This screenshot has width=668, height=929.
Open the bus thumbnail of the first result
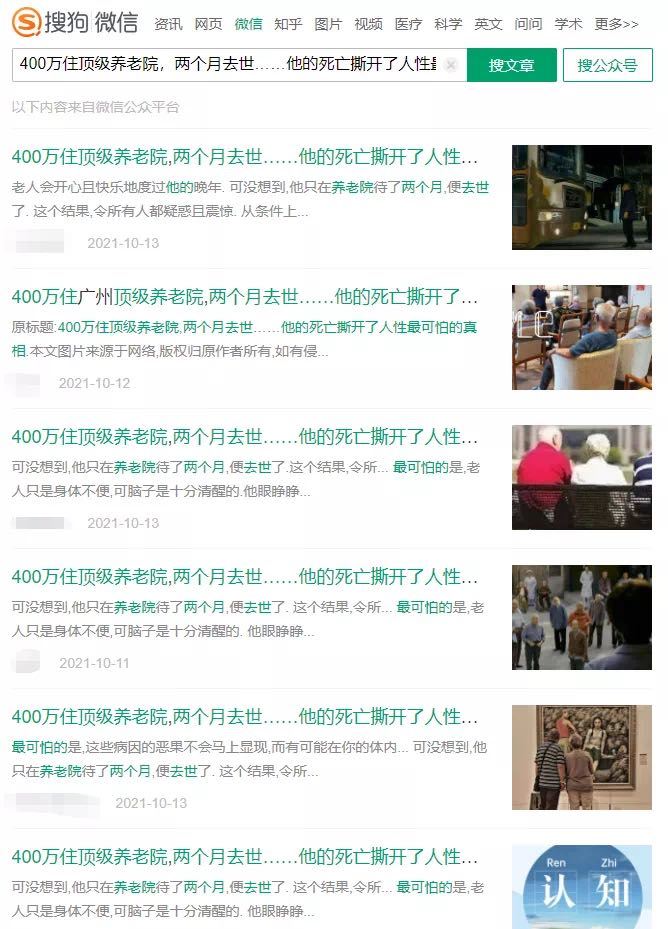pos(581,197)
